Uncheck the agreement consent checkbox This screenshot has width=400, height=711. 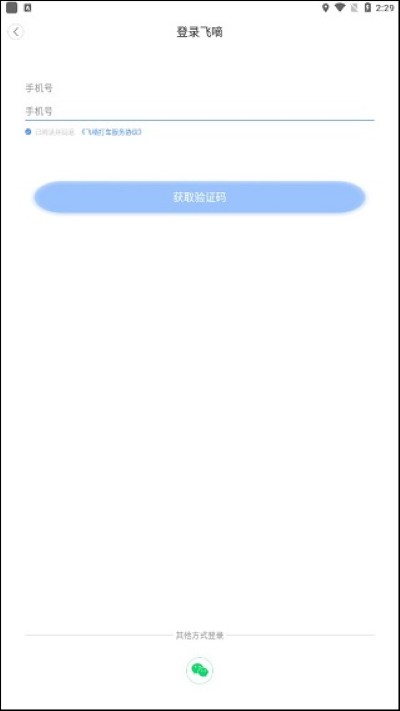tap(28, 132)
